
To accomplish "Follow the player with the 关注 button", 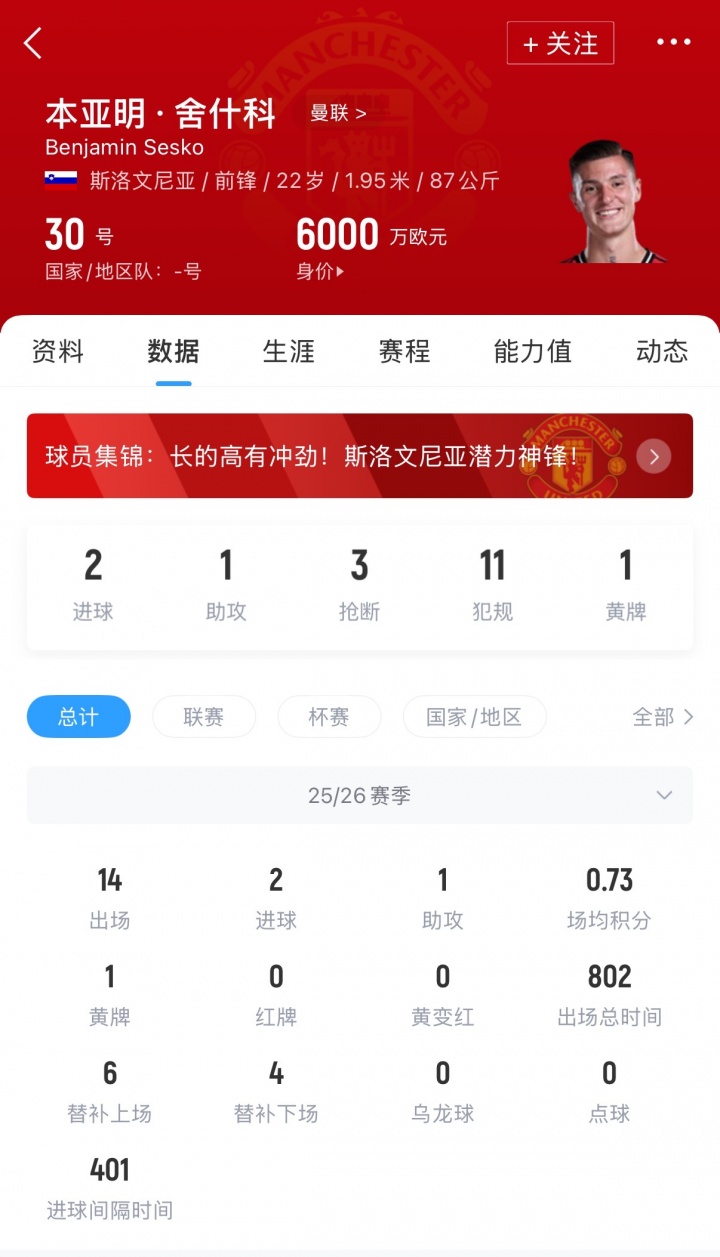I will click(x=560, y=43).
